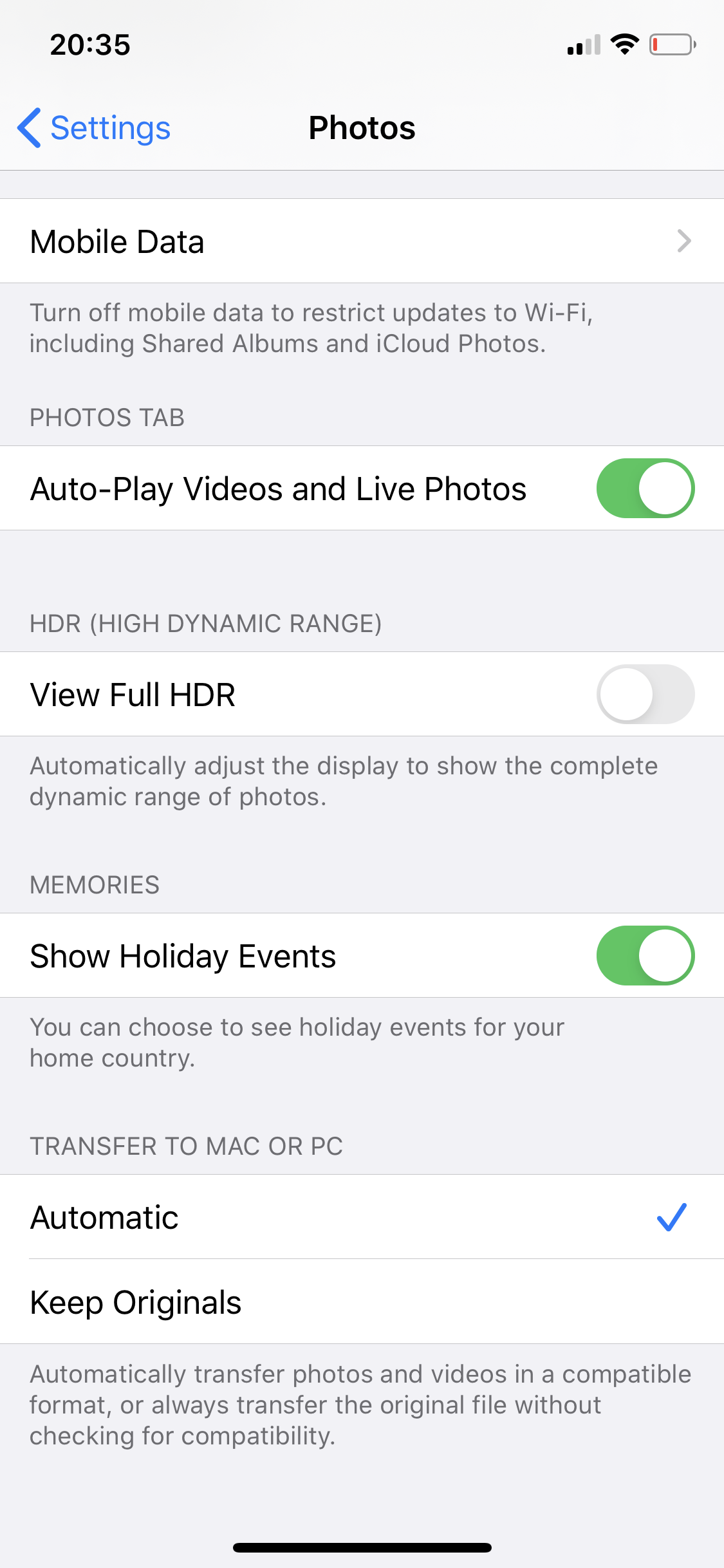
Task: Turn on View Full HDR
Action: tap(645, 695)
